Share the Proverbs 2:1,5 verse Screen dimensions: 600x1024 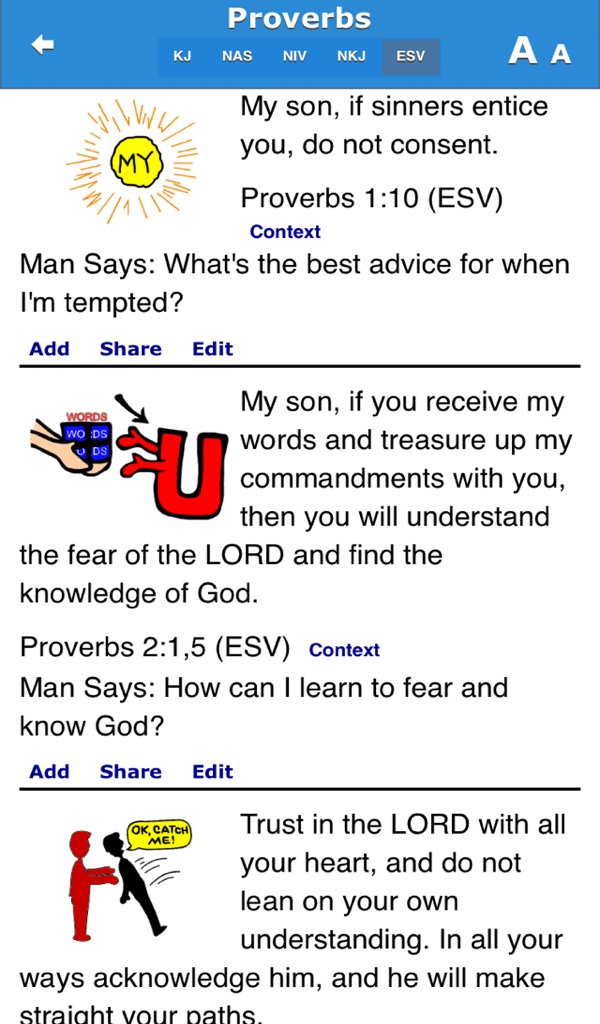pyautogui.click(x=130, y=772)
